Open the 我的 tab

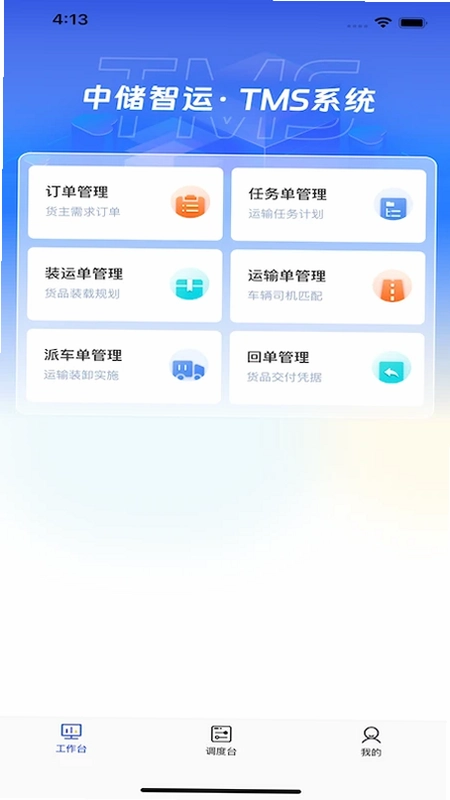point(371,742)
